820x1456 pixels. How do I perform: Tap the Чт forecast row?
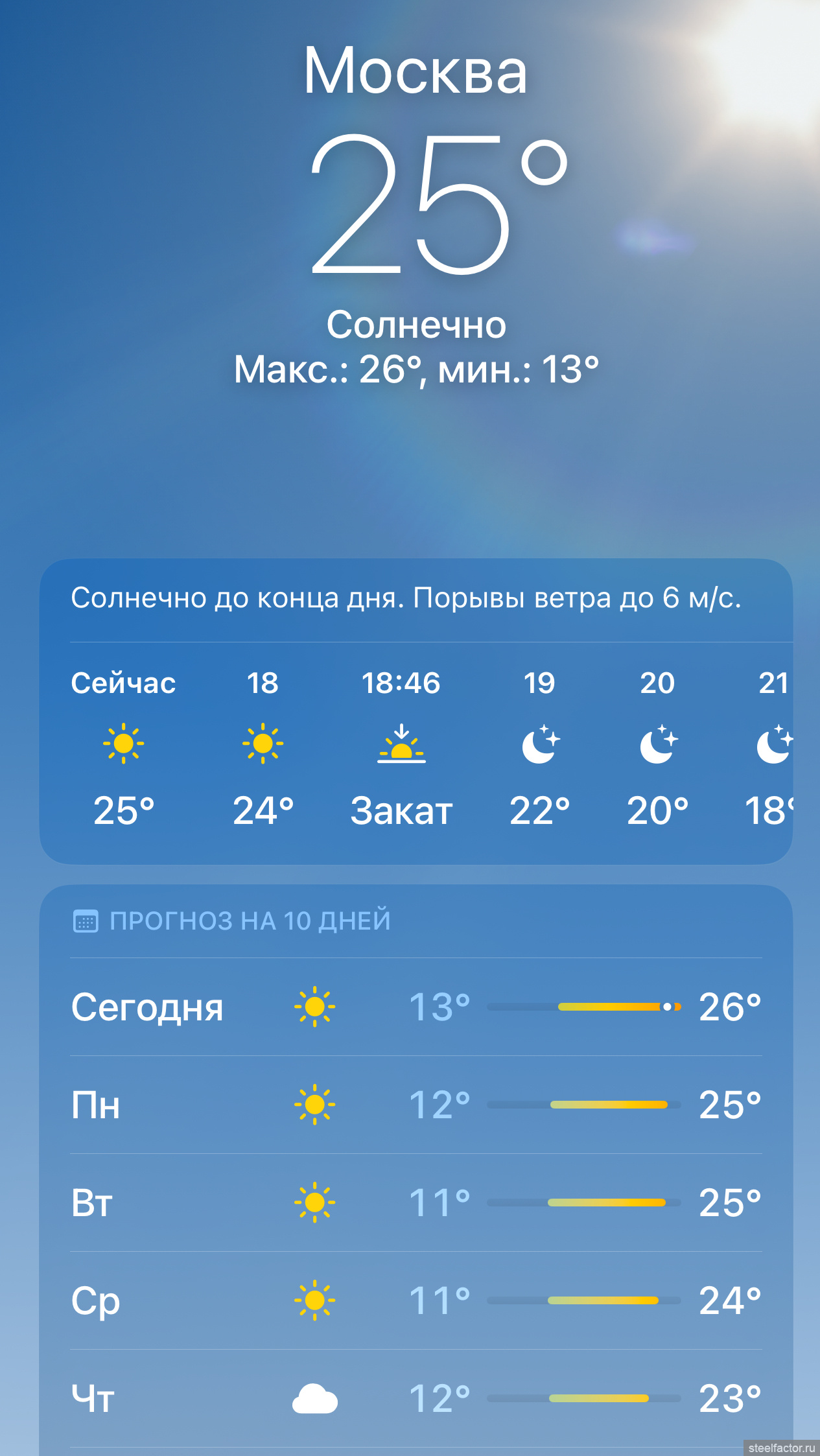click(x=415, y=1398)
